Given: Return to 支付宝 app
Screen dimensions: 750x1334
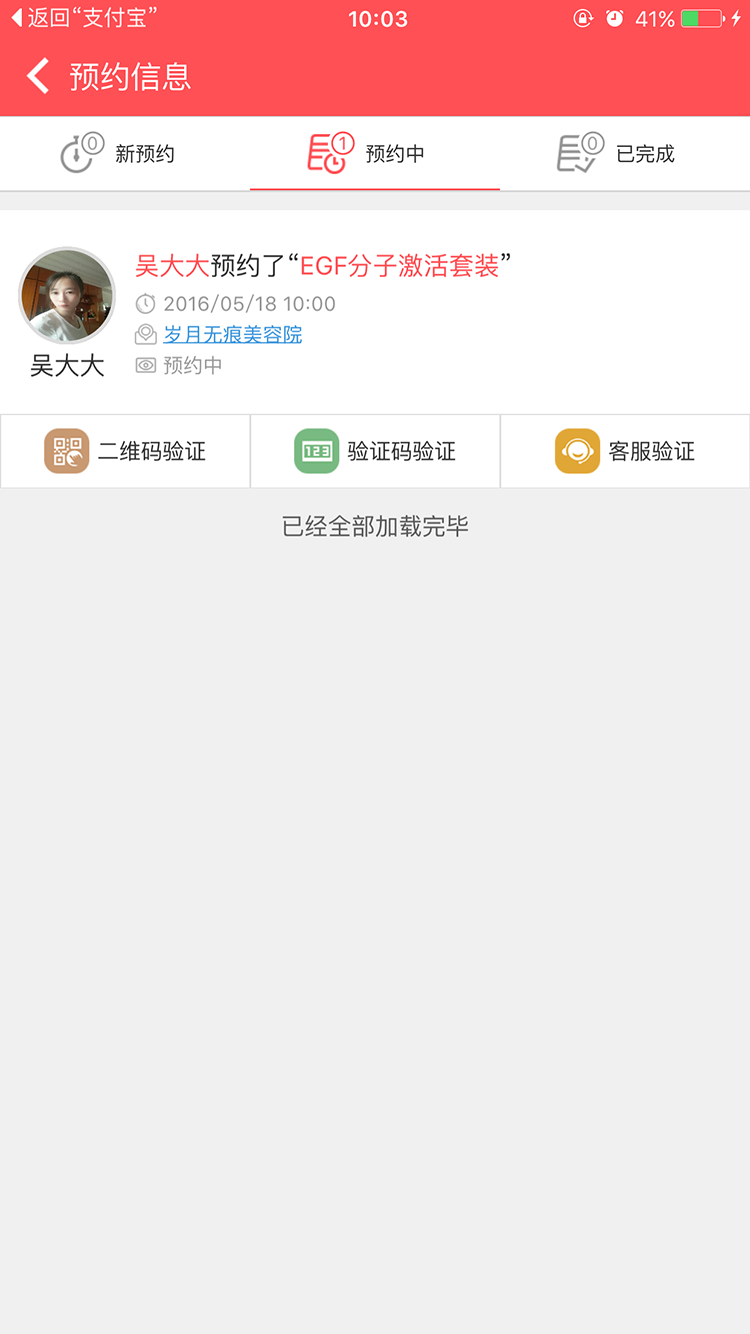Looking at the screenshot, I should coord(84,18).
